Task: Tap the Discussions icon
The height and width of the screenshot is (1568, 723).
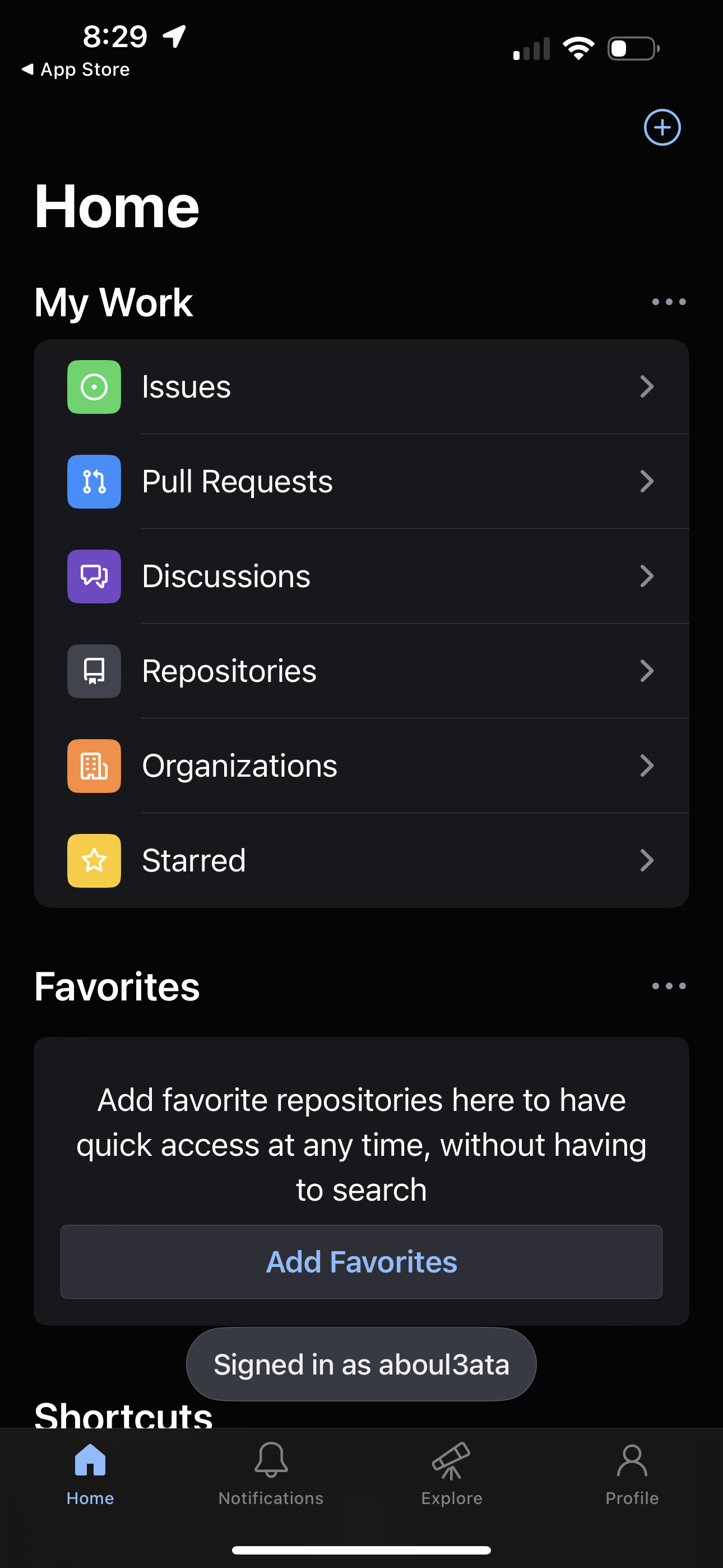Action: [x=94, y=576]
